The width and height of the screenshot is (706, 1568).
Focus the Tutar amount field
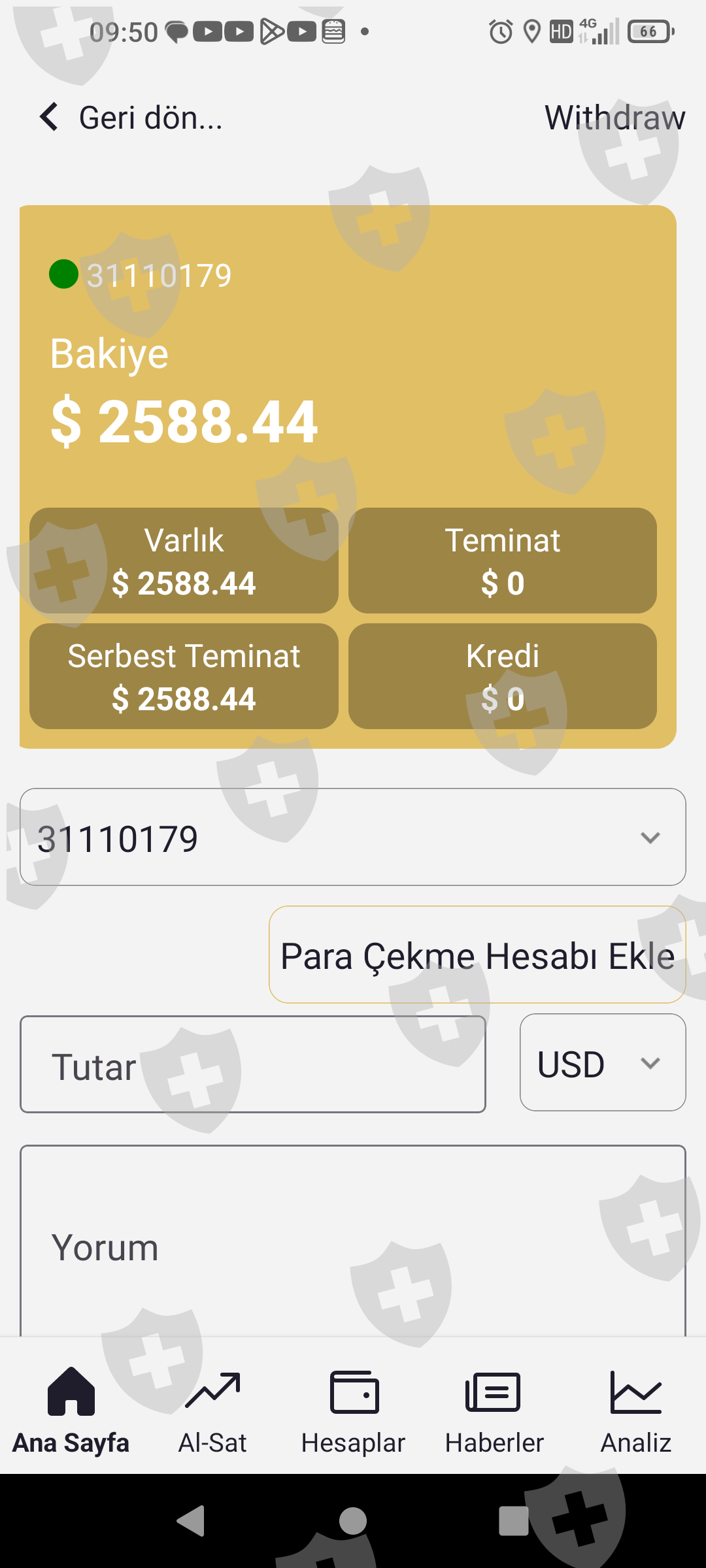point(252,1065)
